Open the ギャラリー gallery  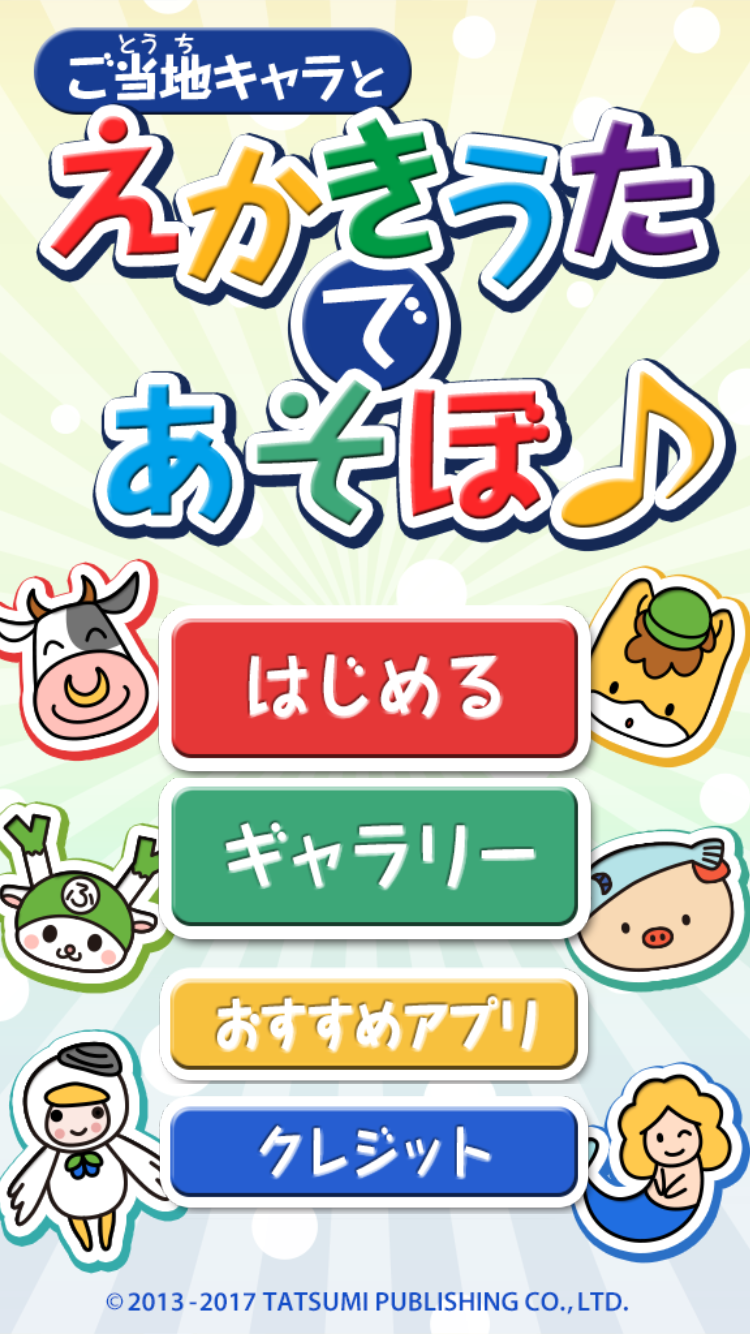tap(374, 856)
